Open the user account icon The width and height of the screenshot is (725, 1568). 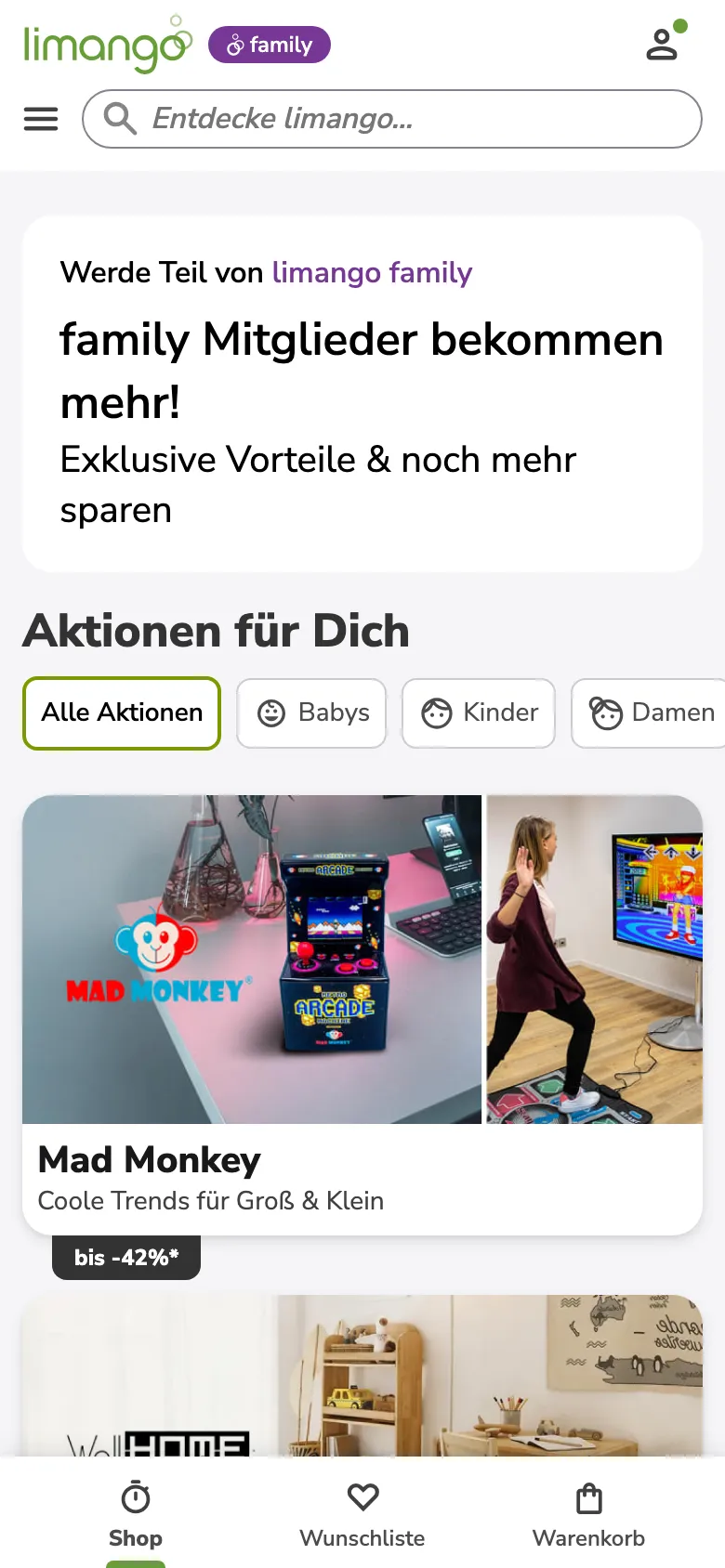[x=662, y=44]
